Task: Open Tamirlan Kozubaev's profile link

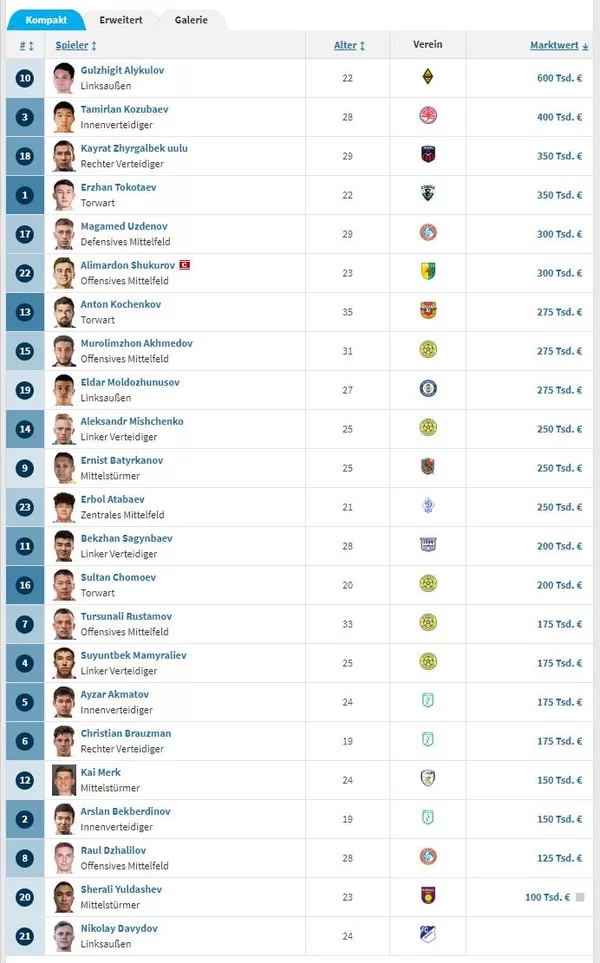Action: click(124, 110)
